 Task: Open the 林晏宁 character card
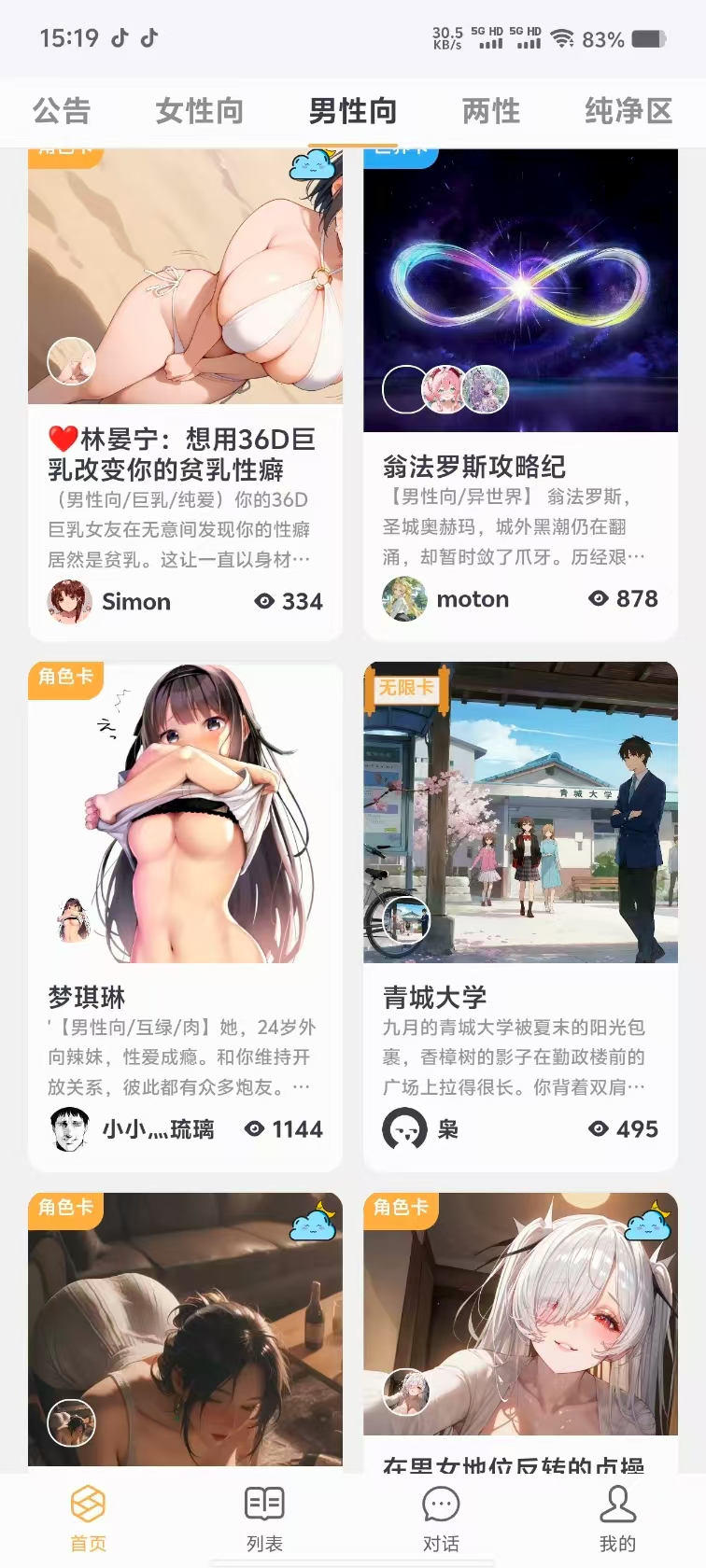click(x=185, y=453)
